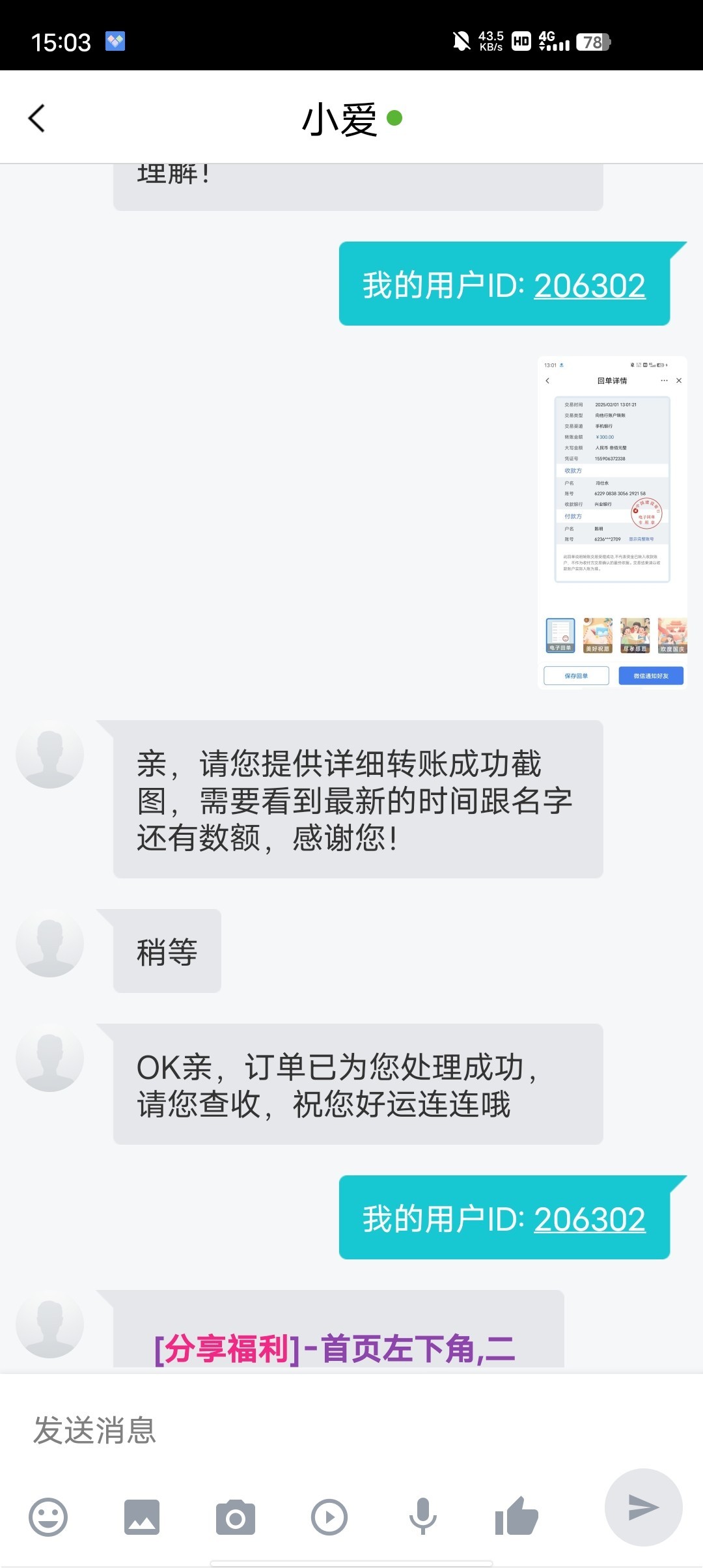Send a thumbs-up like
Screen dimensions: 703x1568
[x=517, y=1517]
